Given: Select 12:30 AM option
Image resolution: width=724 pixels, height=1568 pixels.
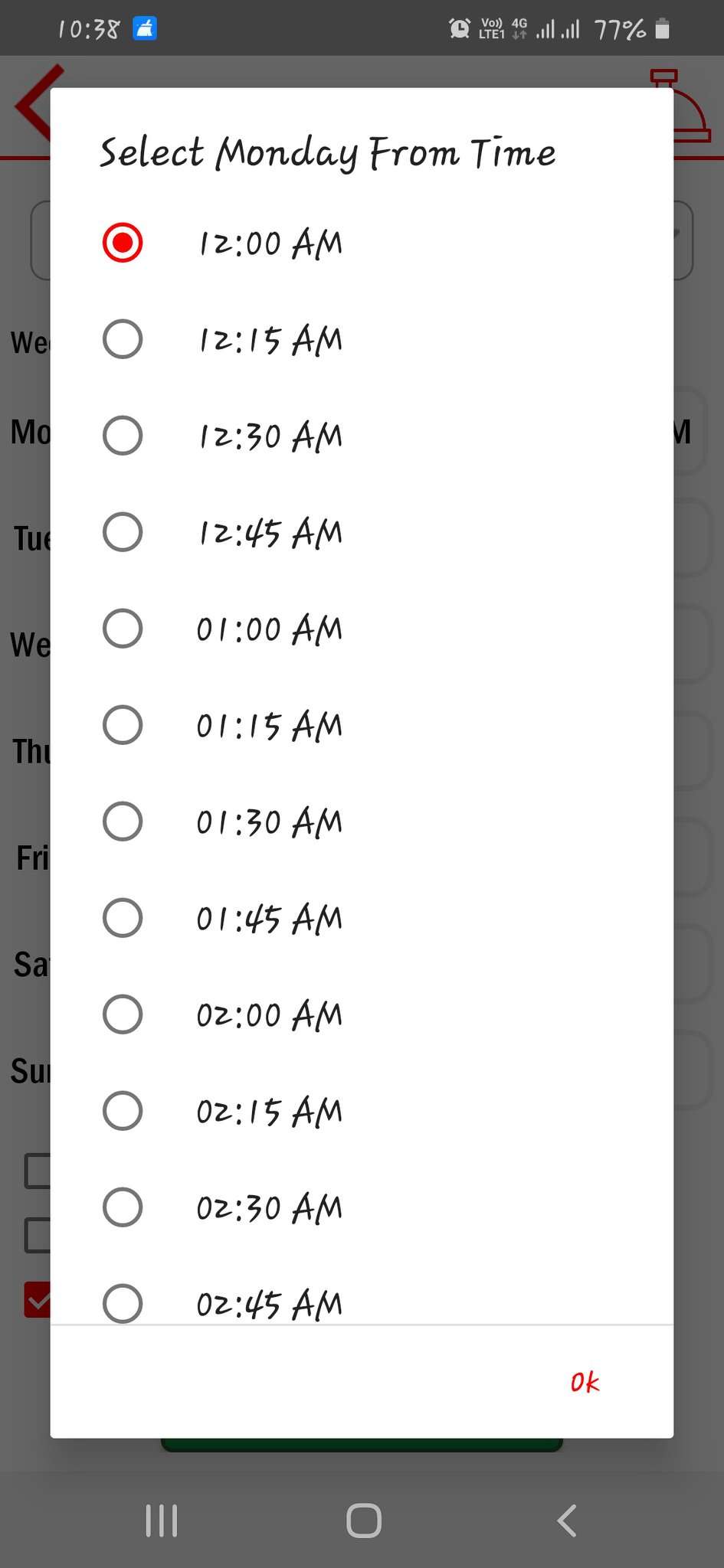Looking at the screenshot, I should coord(123,436).
